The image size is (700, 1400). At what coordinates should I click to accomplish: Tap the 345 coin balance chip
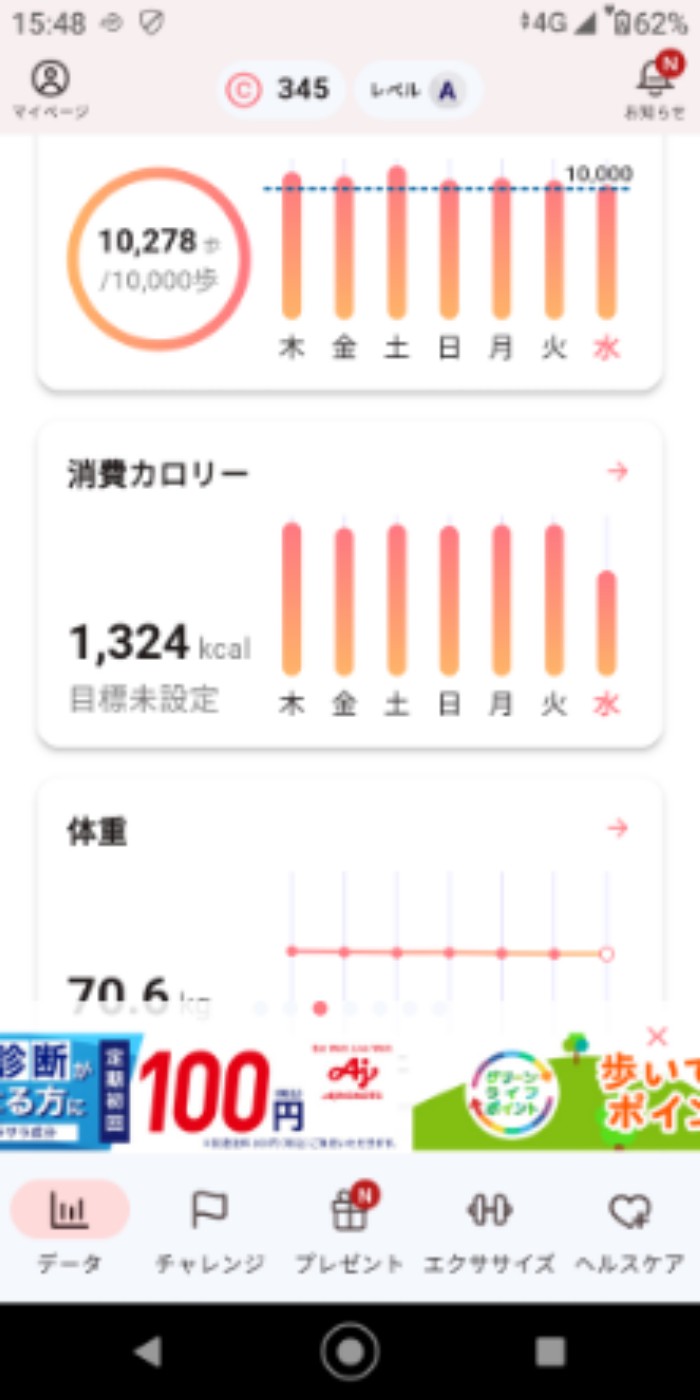click(x=280, y=90)
